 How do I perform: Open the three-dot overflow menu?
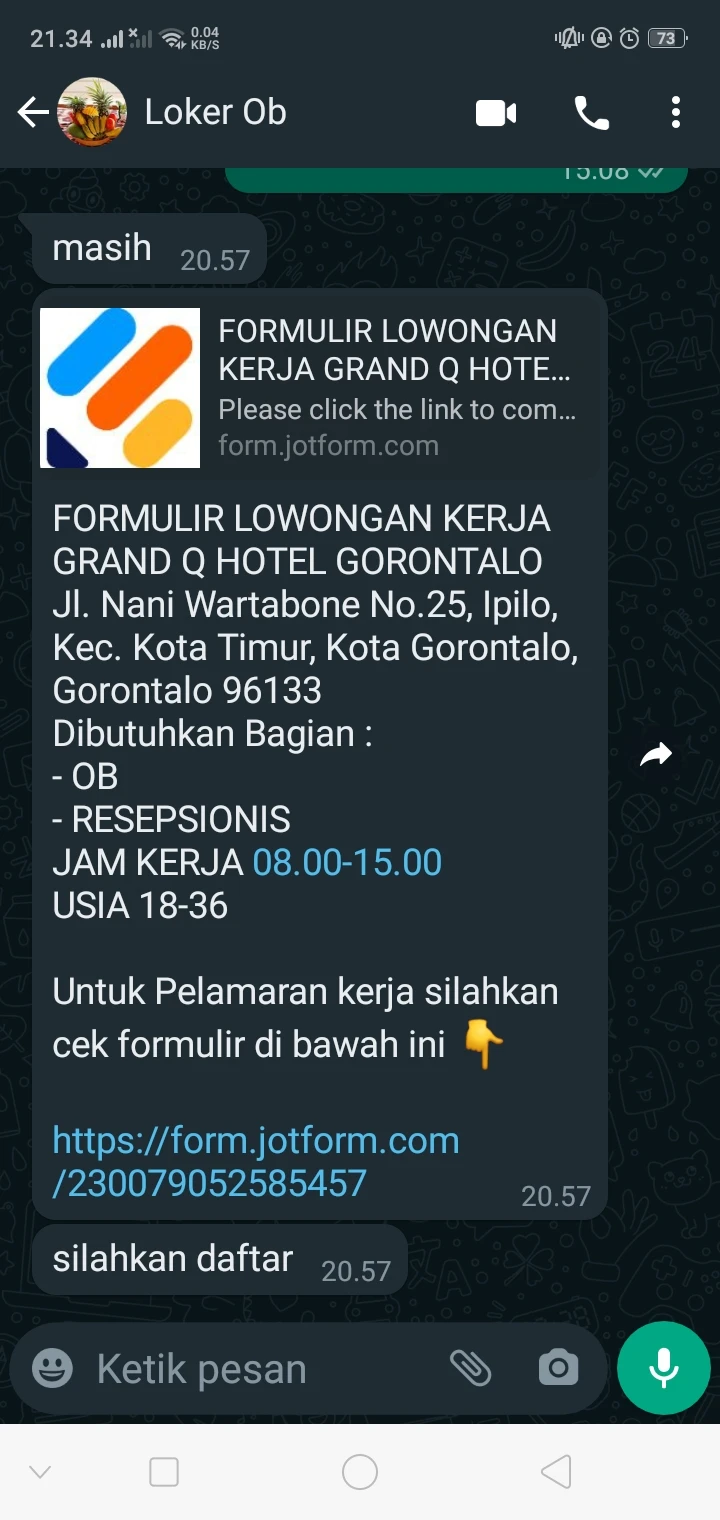[676, 112]
